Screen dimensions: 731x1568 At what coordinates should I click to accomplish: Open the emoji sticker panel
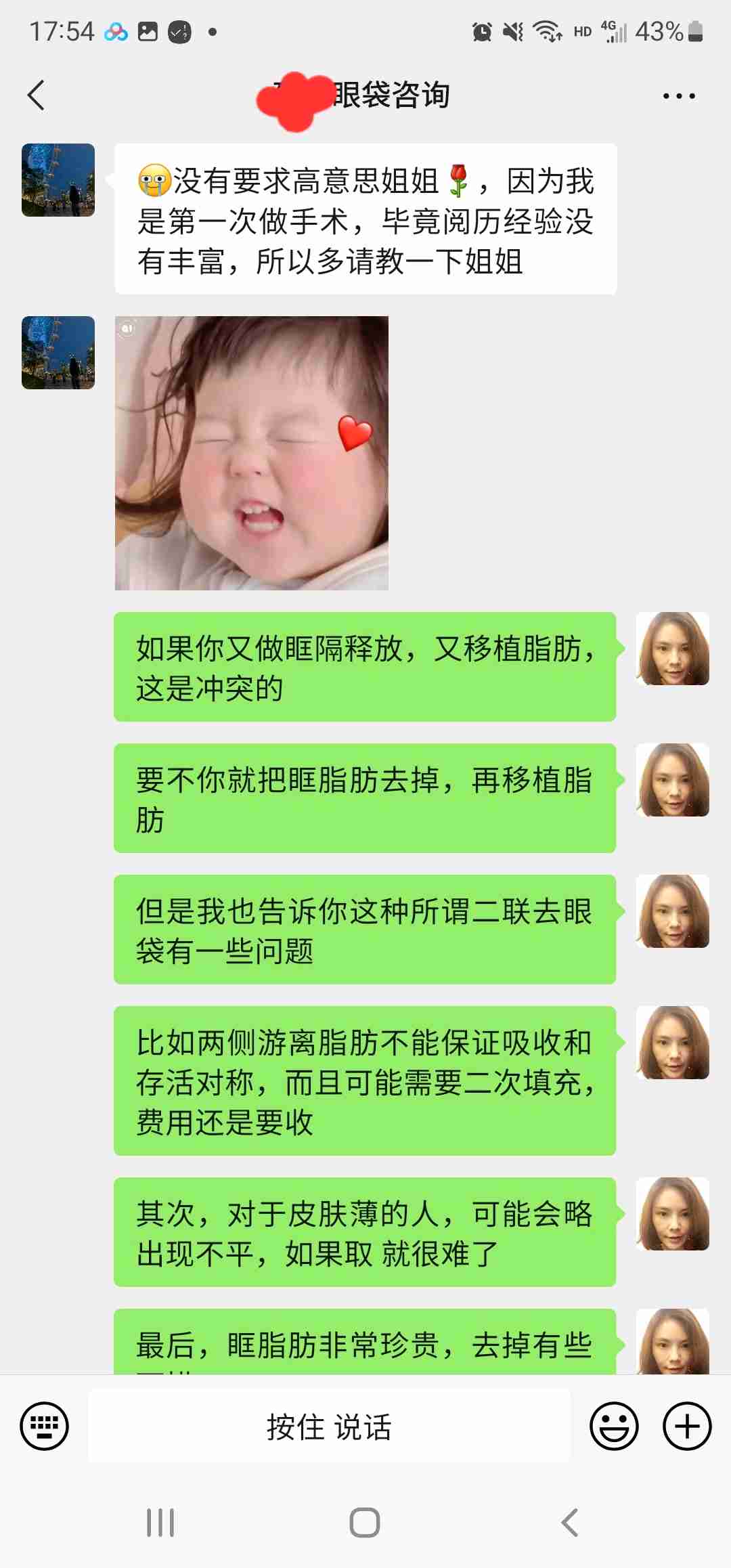pyautogui.click(x=614, y=1426)
